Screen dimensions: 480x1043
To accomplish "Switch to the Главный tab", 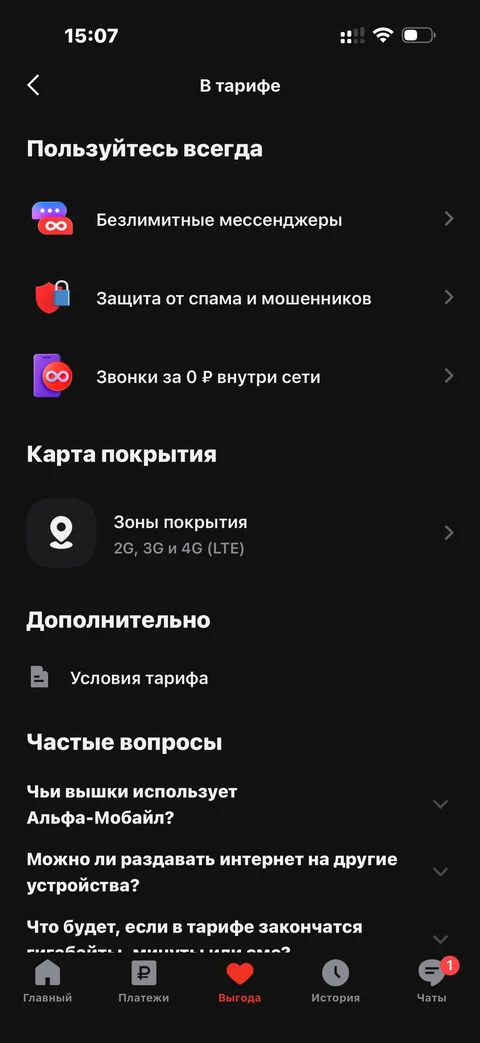I will [x=47, y=982].
